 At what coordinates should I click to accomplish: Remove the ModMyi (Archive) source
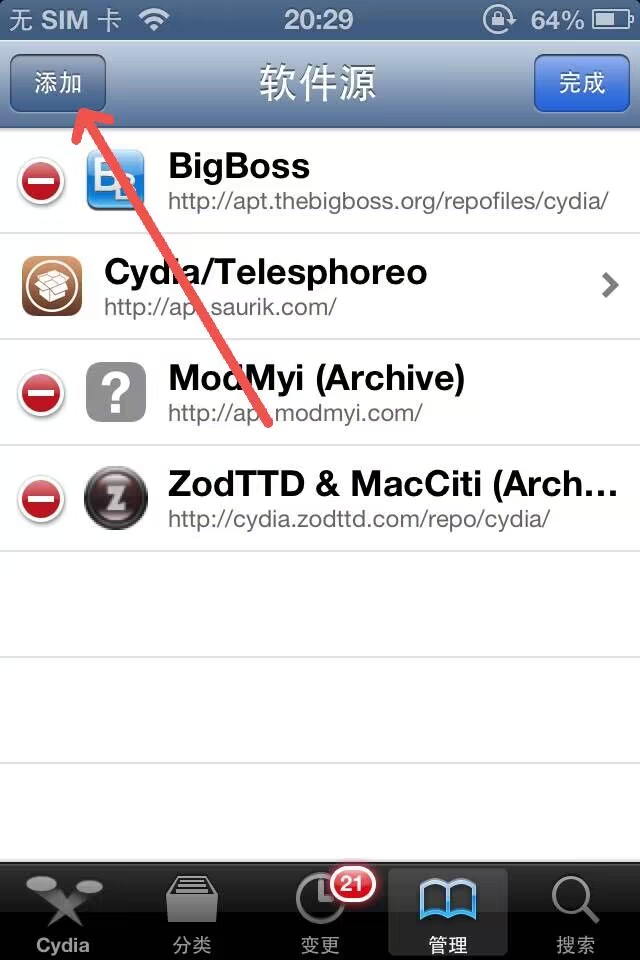click(x=41, y=393)
